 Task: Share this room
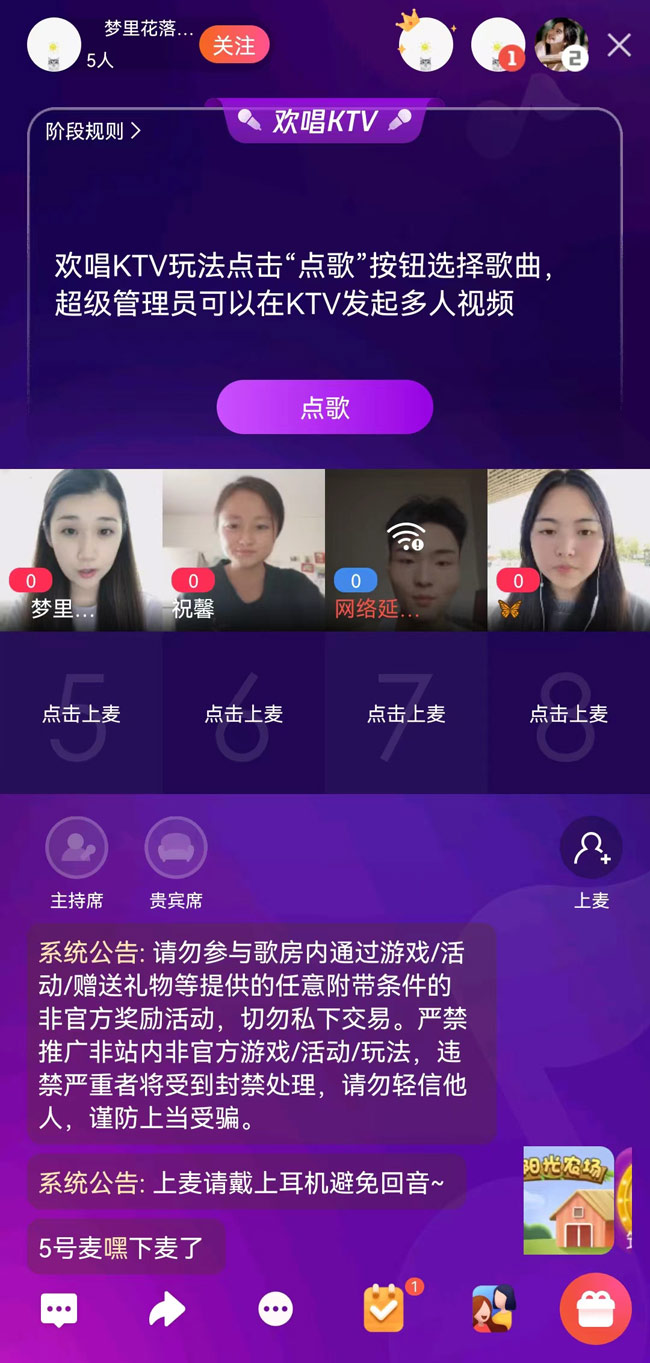pyautogui.click(x=167, y=1310)
